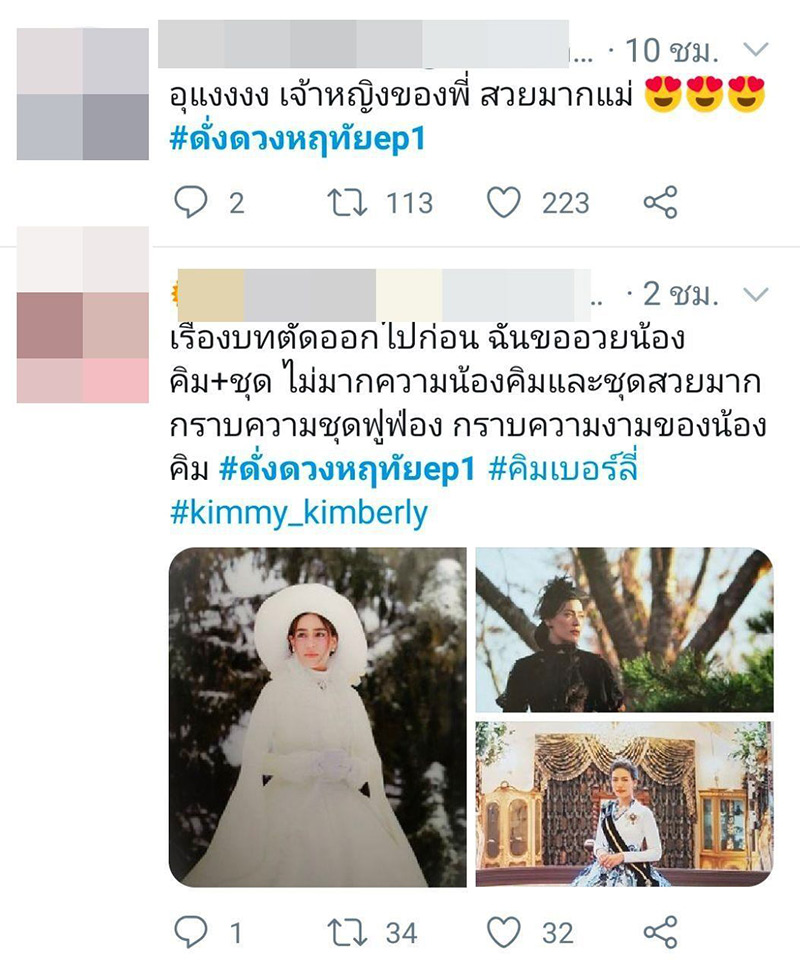
Task: Open the #kimmy_kimberly hashtag
Action: pos(299,513)
